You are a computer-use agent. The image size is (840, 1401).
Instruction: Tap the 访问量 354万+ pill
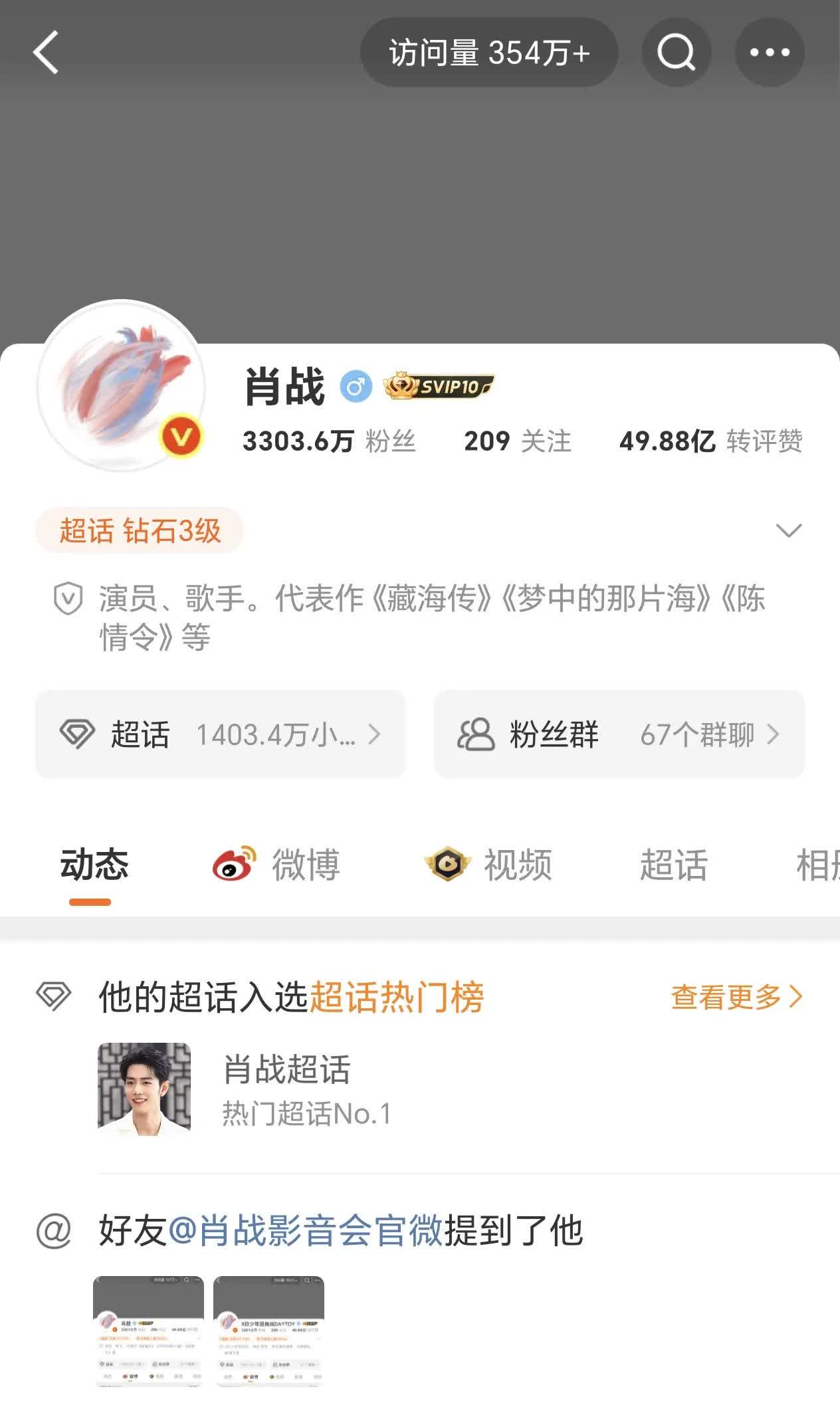click(490, 52)
